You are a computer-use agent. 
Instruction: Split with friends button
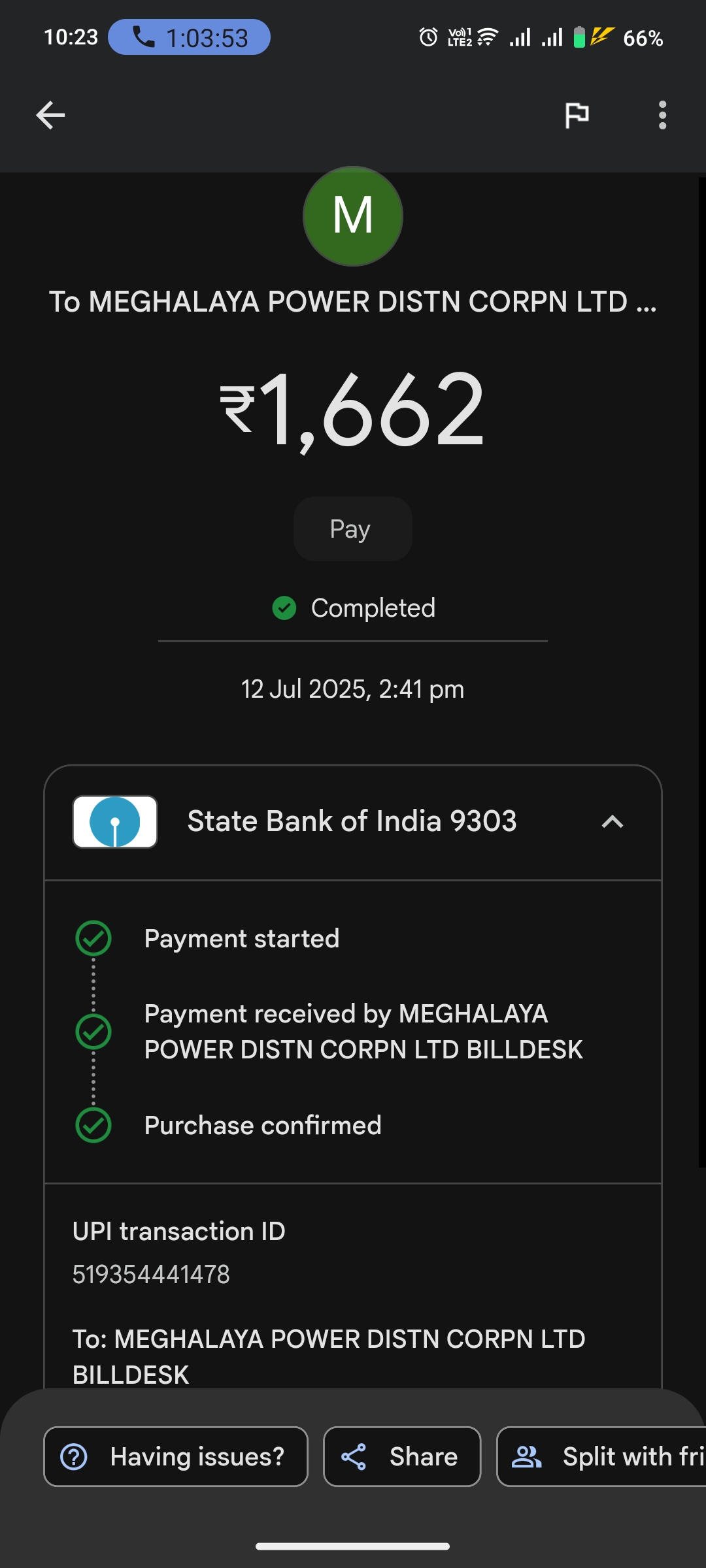pos(601,1456)
